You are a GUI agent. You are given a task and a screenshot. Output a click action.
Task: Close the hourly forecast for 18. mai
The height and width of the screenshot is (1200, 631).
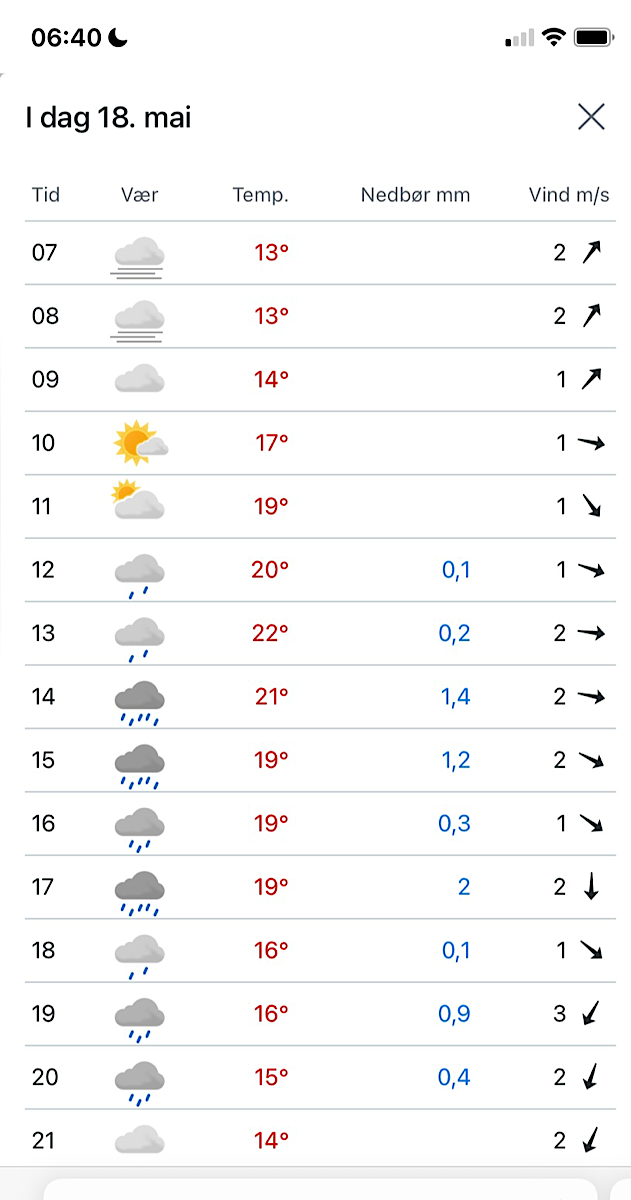click(x=591, y=117)
